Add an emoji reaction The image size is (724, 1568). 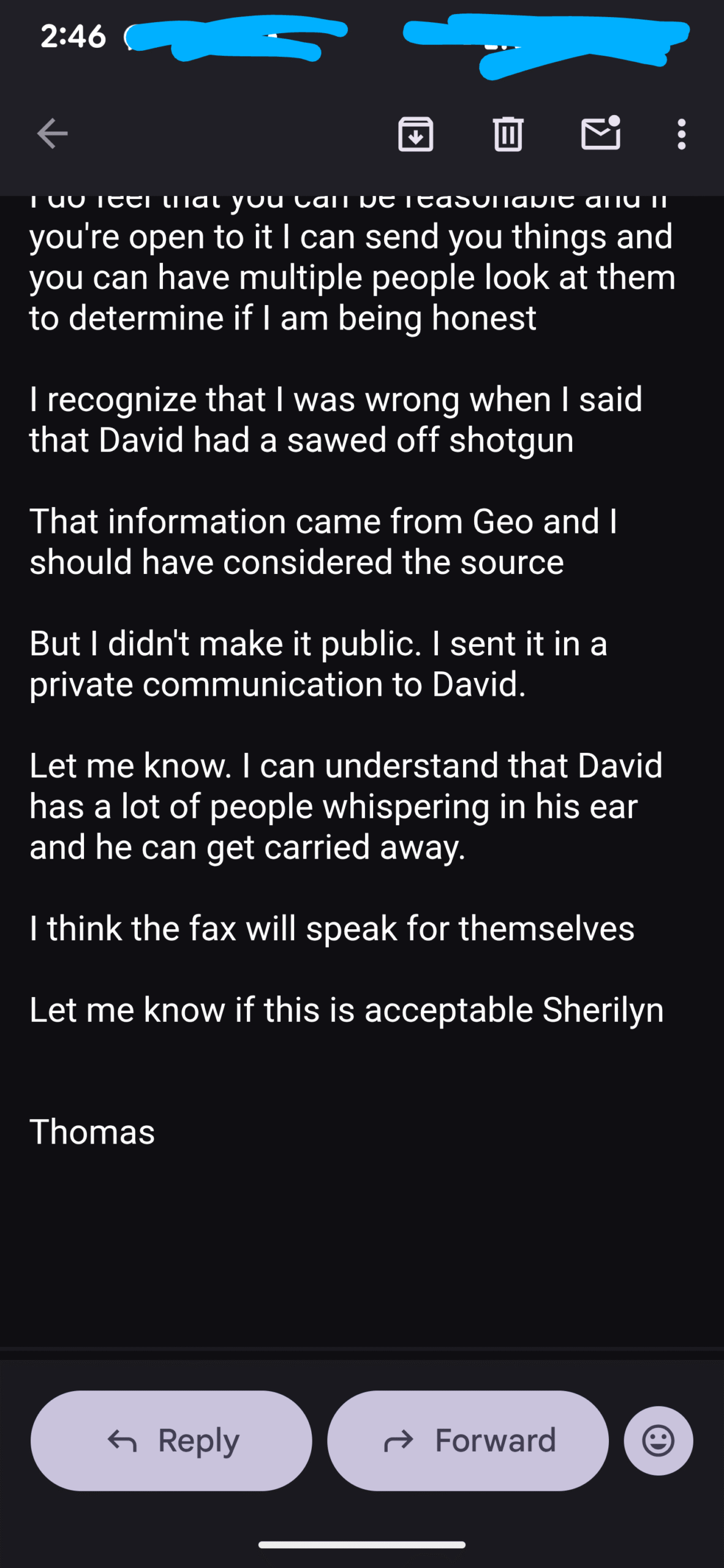[x=658, y=1441]
